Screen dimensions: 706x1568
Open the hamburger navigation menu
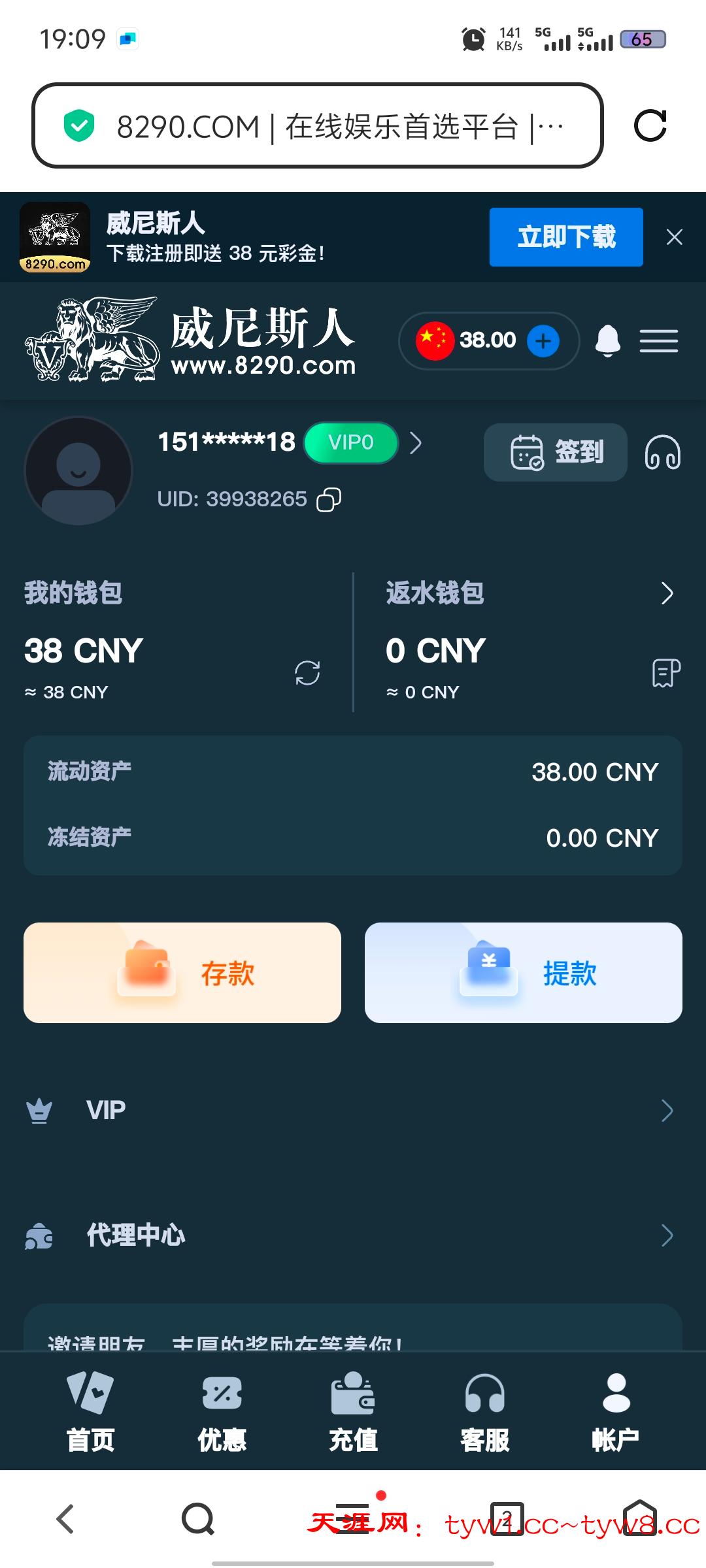[x=659, y=340]
